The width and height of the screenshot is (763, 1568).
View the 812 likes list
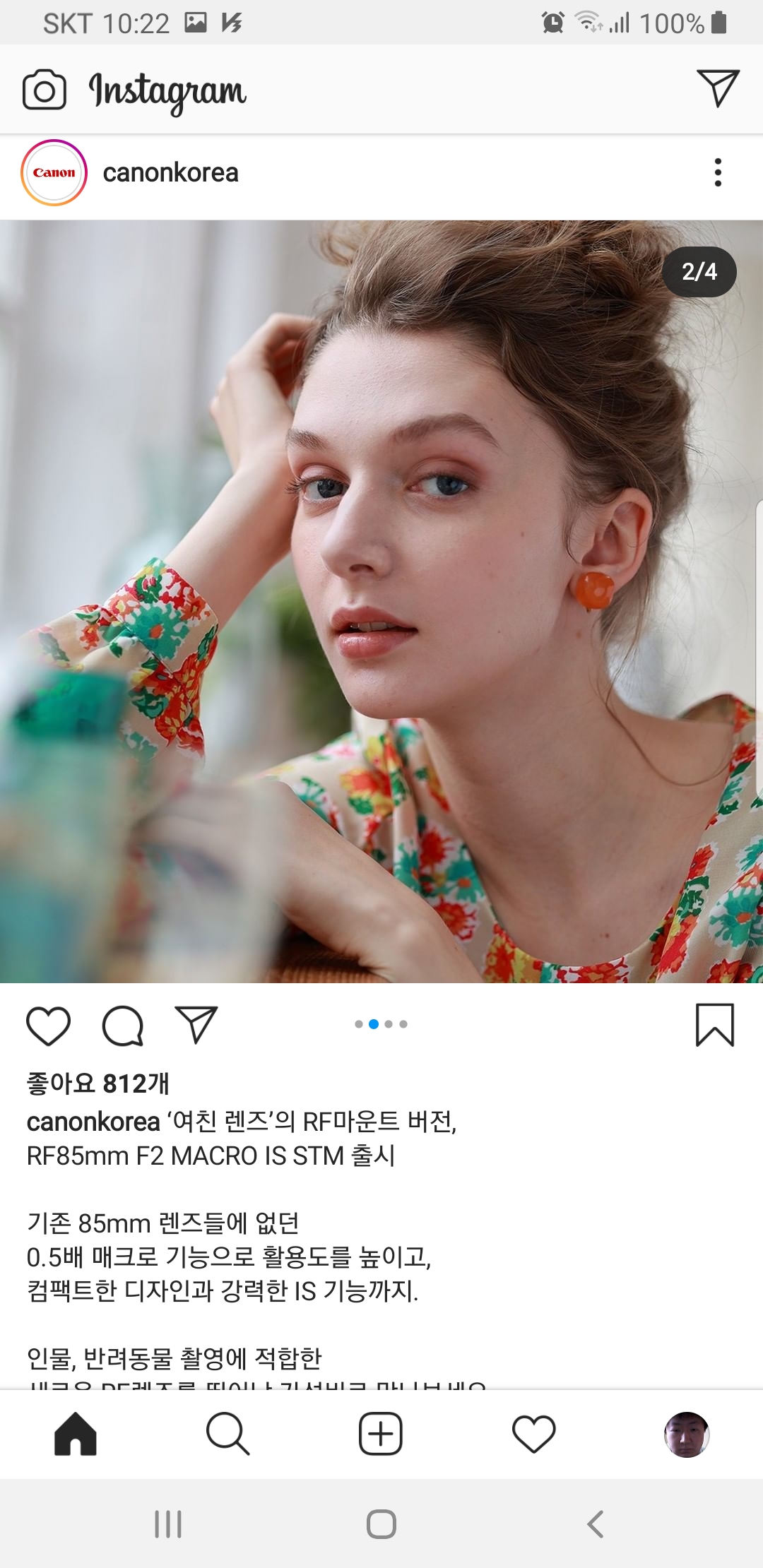[x=97, y=1083]
